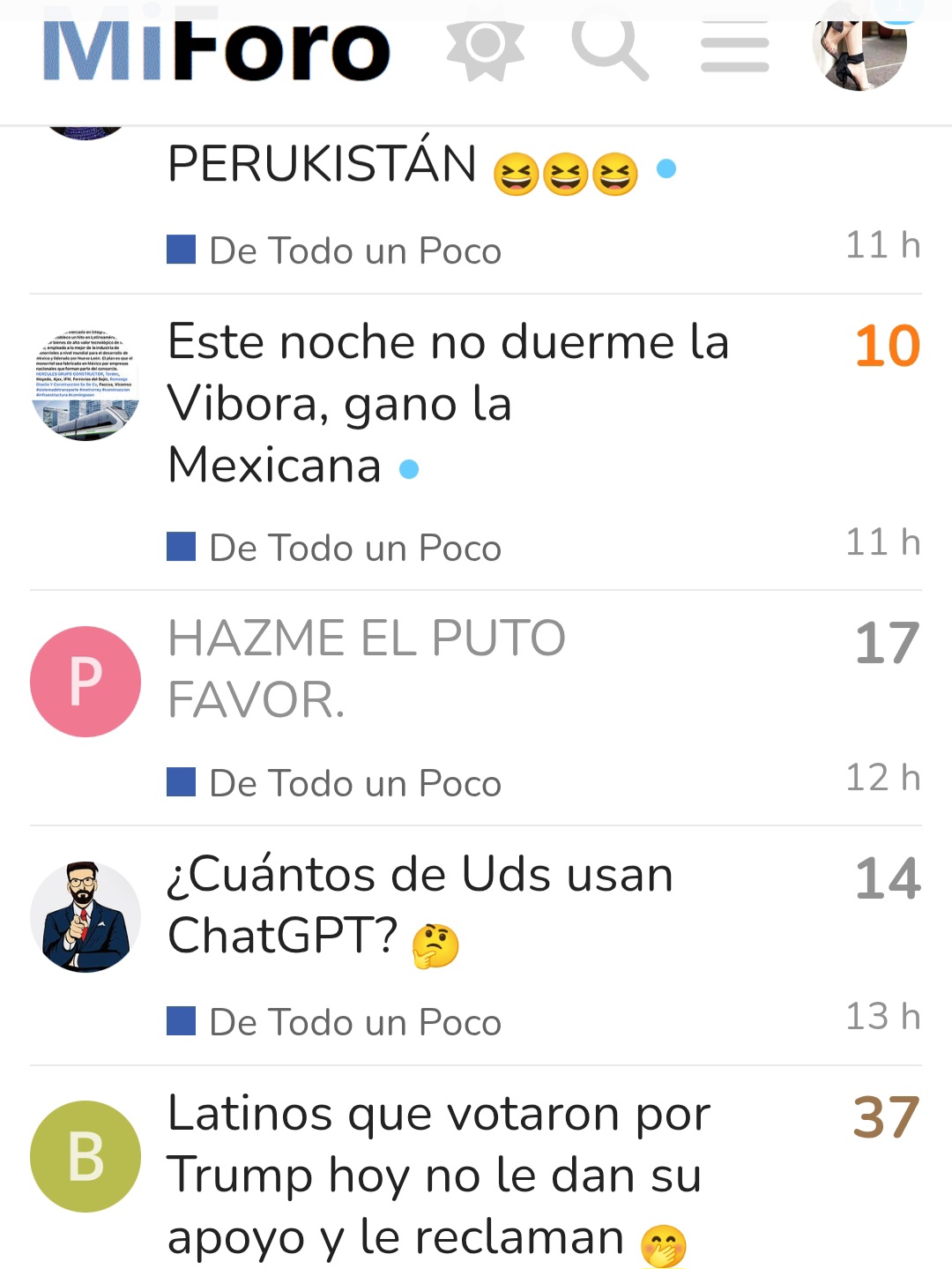View train picture avatar on Vibora topic
This screenshot has height=1269, width=952.
pyautogui.click(x=86, y=384)
